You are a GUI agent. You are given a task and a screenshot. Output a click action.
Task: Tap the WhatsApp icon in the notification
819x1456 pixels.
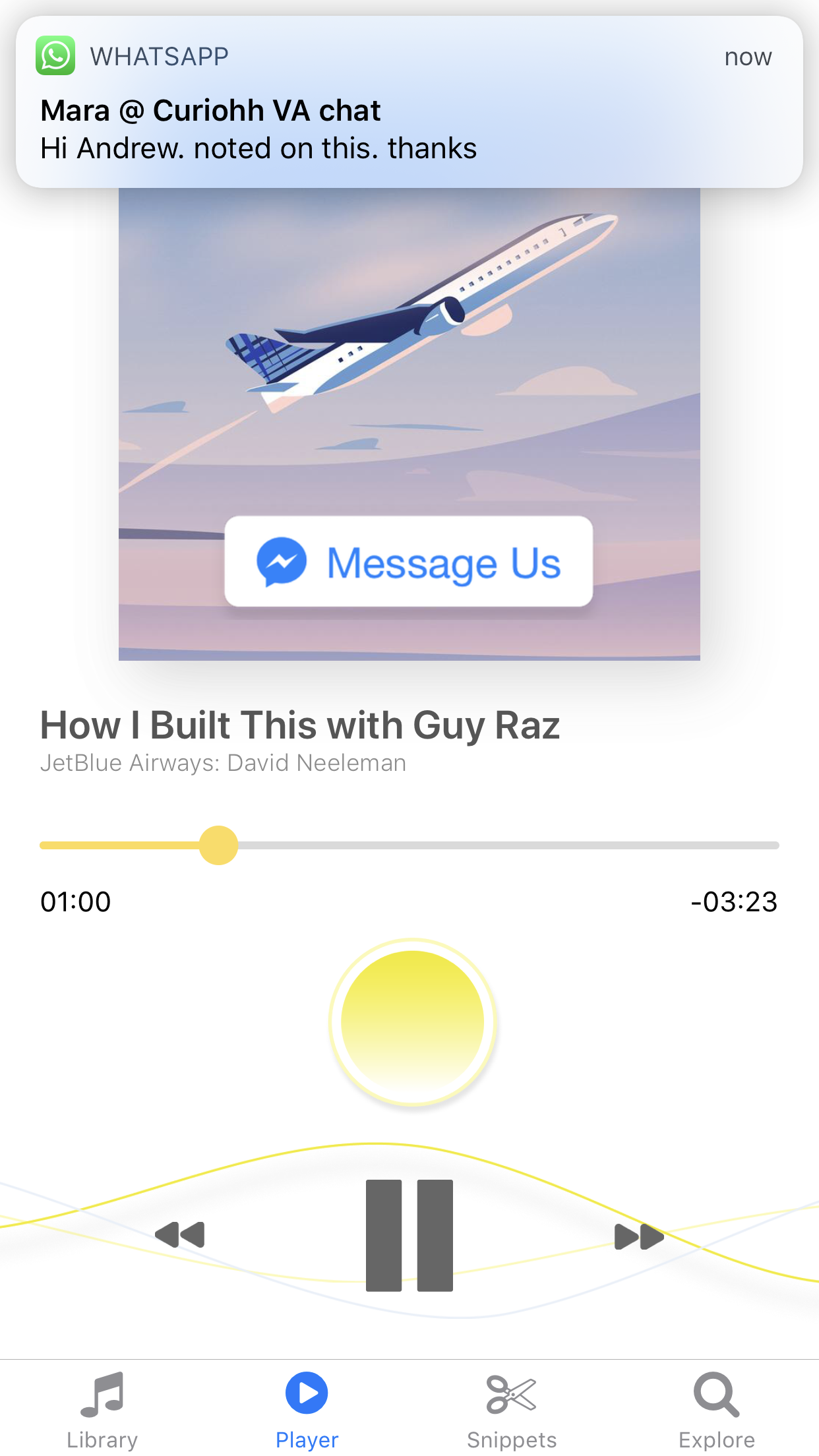(55, 55)
